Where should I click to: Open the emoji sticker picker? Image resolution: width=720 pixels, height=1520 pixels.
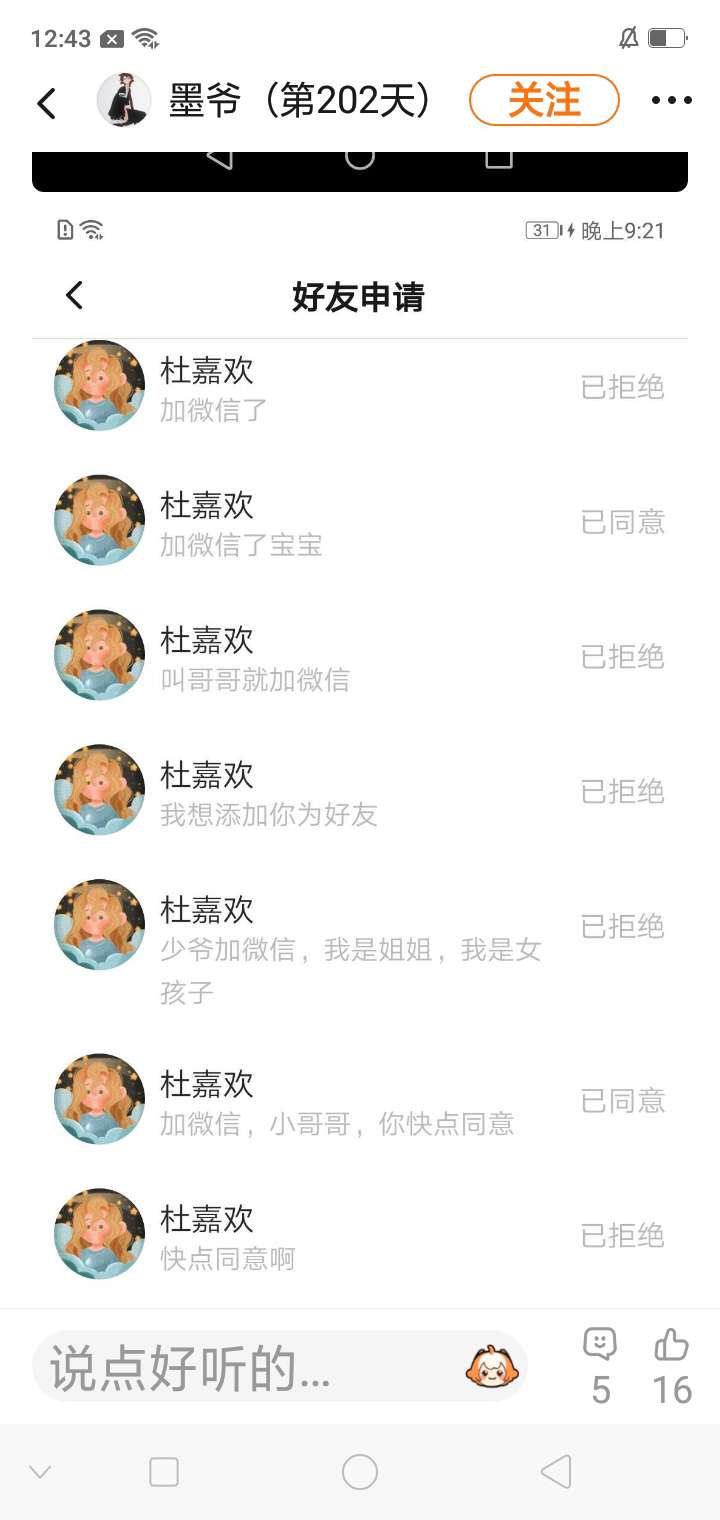pos(492,1367)
